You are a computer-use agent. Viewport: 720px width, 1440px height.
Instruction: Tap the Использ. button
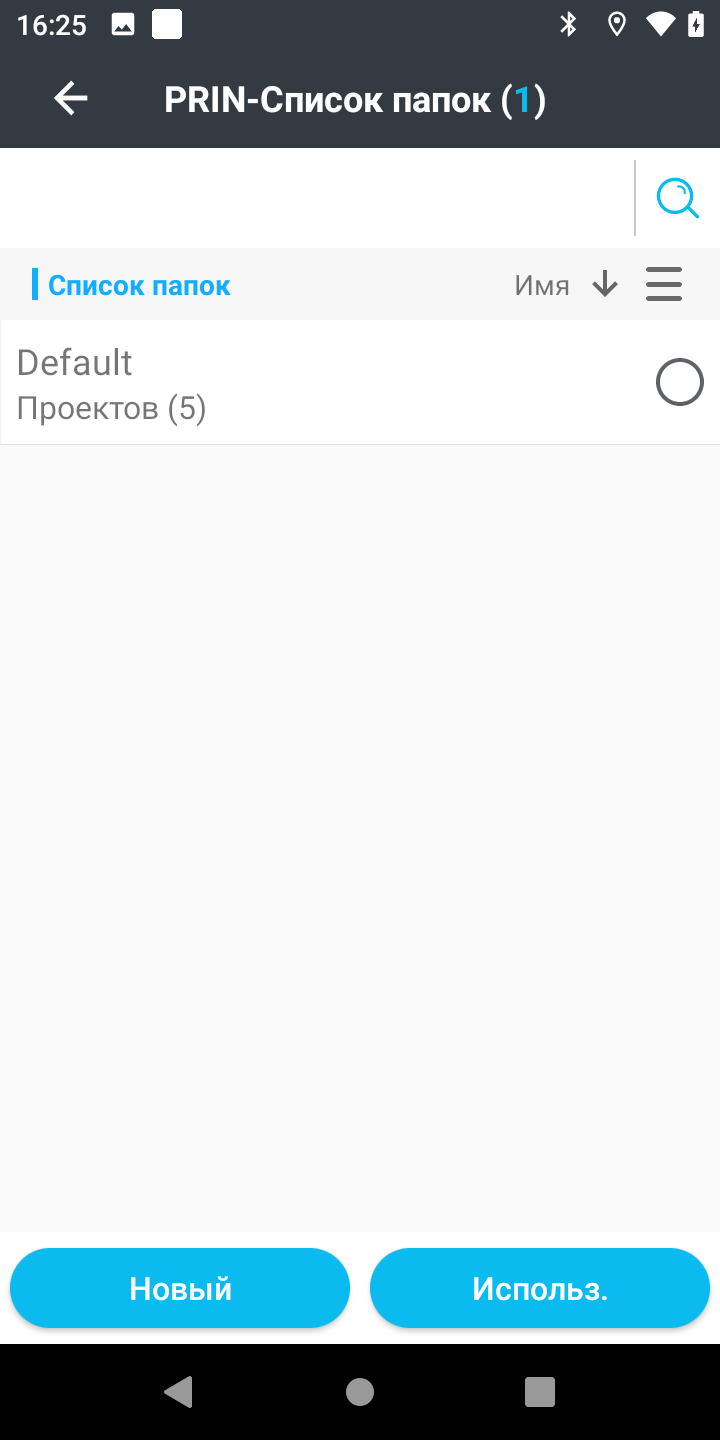[540, 1288]
